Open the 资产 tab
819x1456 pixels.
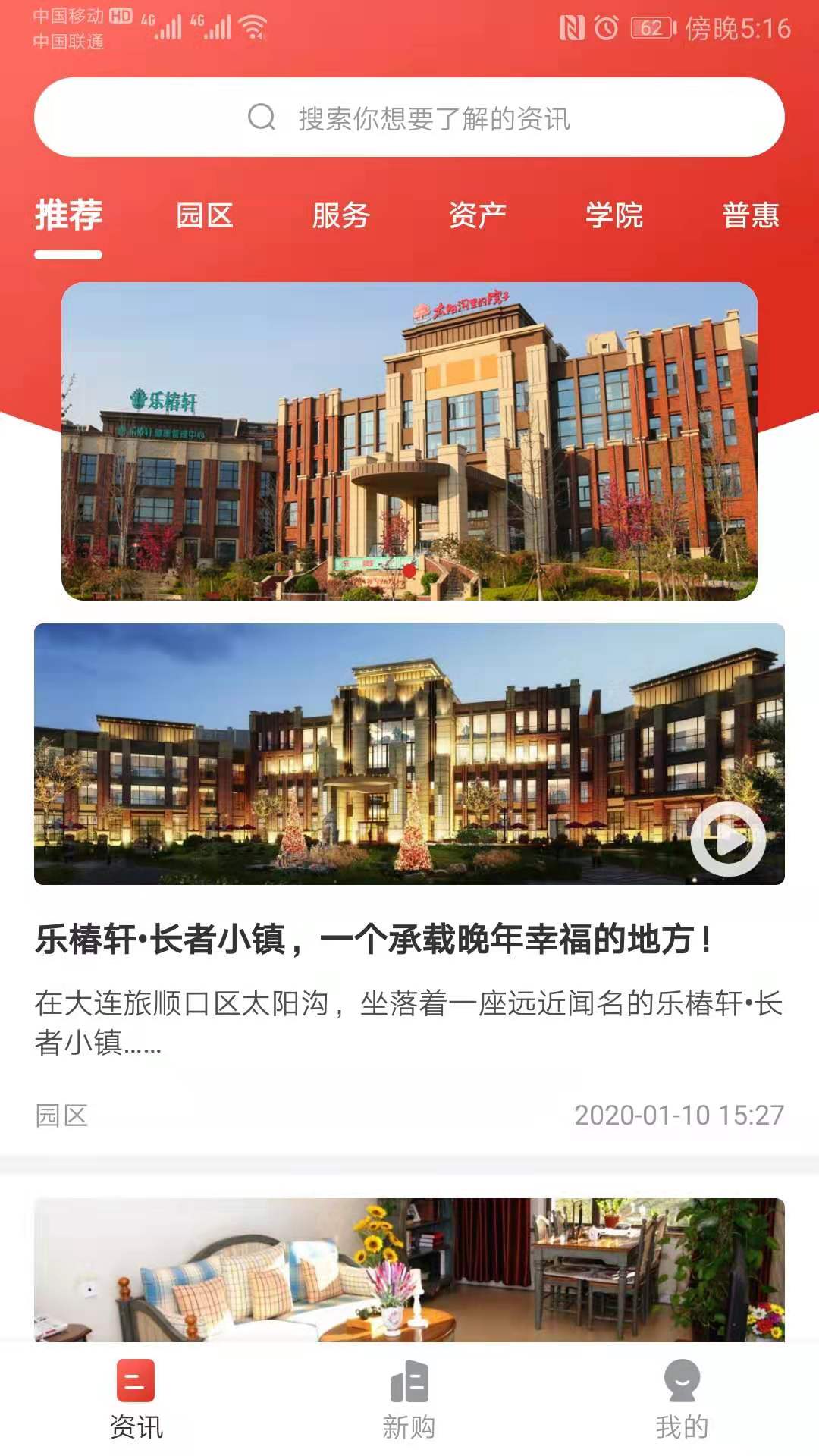pos(477,215)
